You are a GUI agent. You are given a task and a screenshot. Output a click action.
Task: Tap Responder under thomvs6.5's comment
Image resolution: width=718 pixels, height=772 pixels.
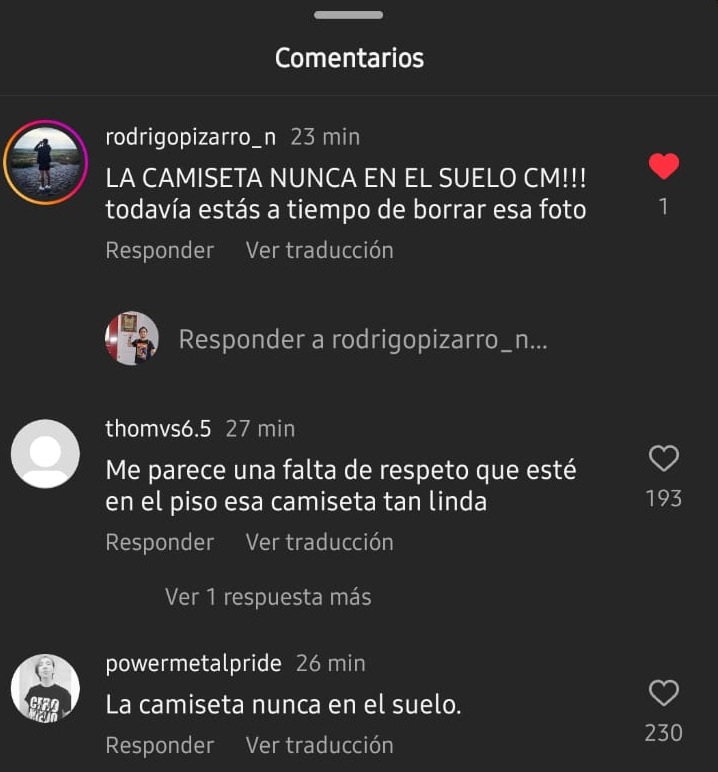coord(159,542)
